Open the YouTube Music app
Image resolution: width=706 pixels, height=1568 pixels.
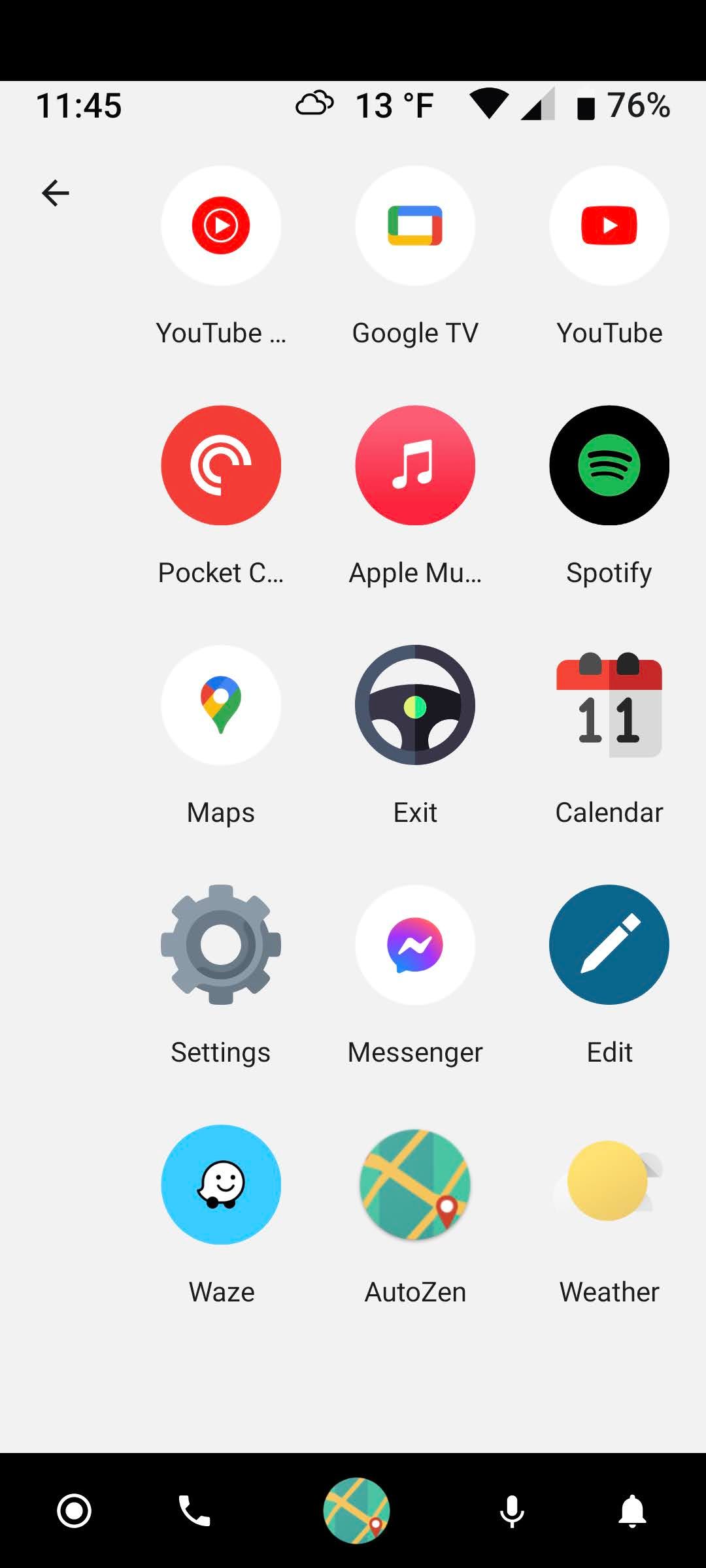pos(221,225)
